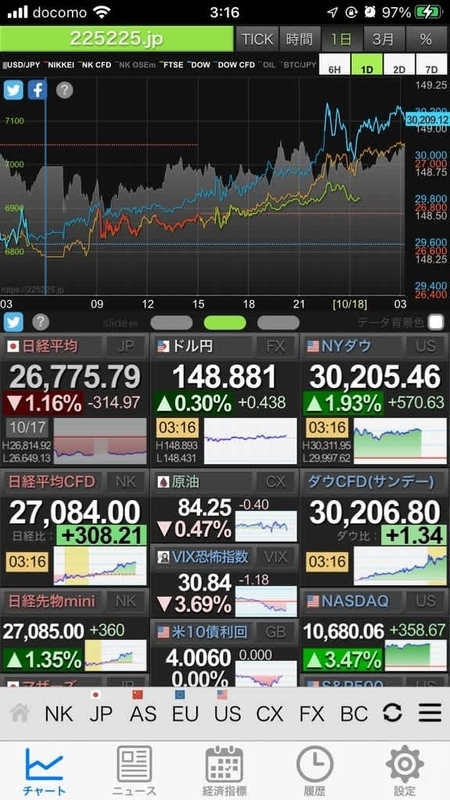
Task: Toggle the データ背景色 checkbox
Action: 436,322
